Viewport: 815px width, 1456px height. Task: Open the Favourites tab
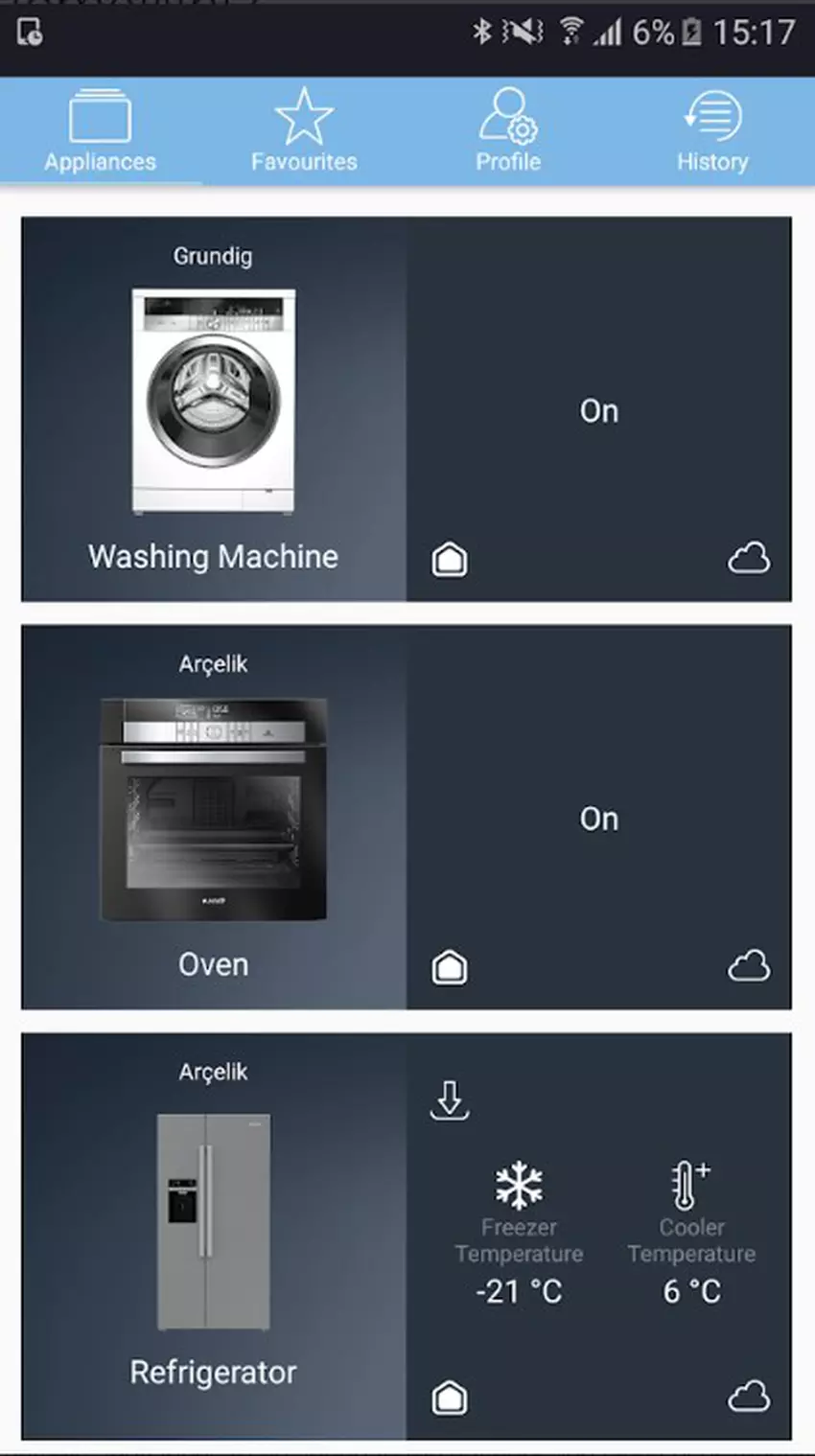tap(304, 131)
